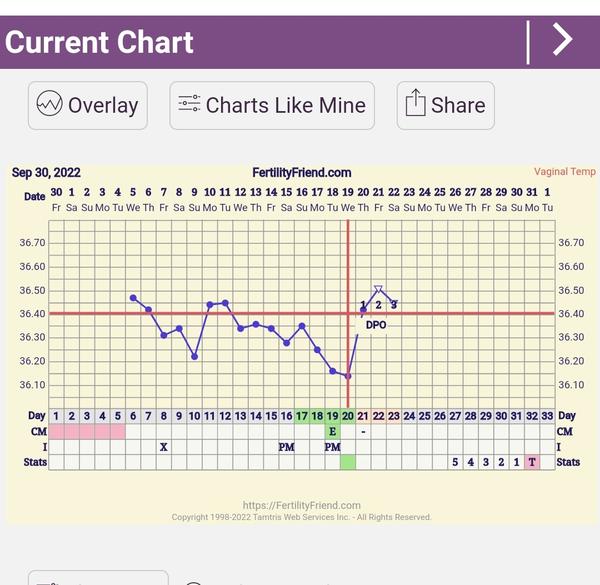Image resolution: width=600 pixels, height=585 pixels.
Task: Open Charts Like Mine
Action: tap(272, 105)
